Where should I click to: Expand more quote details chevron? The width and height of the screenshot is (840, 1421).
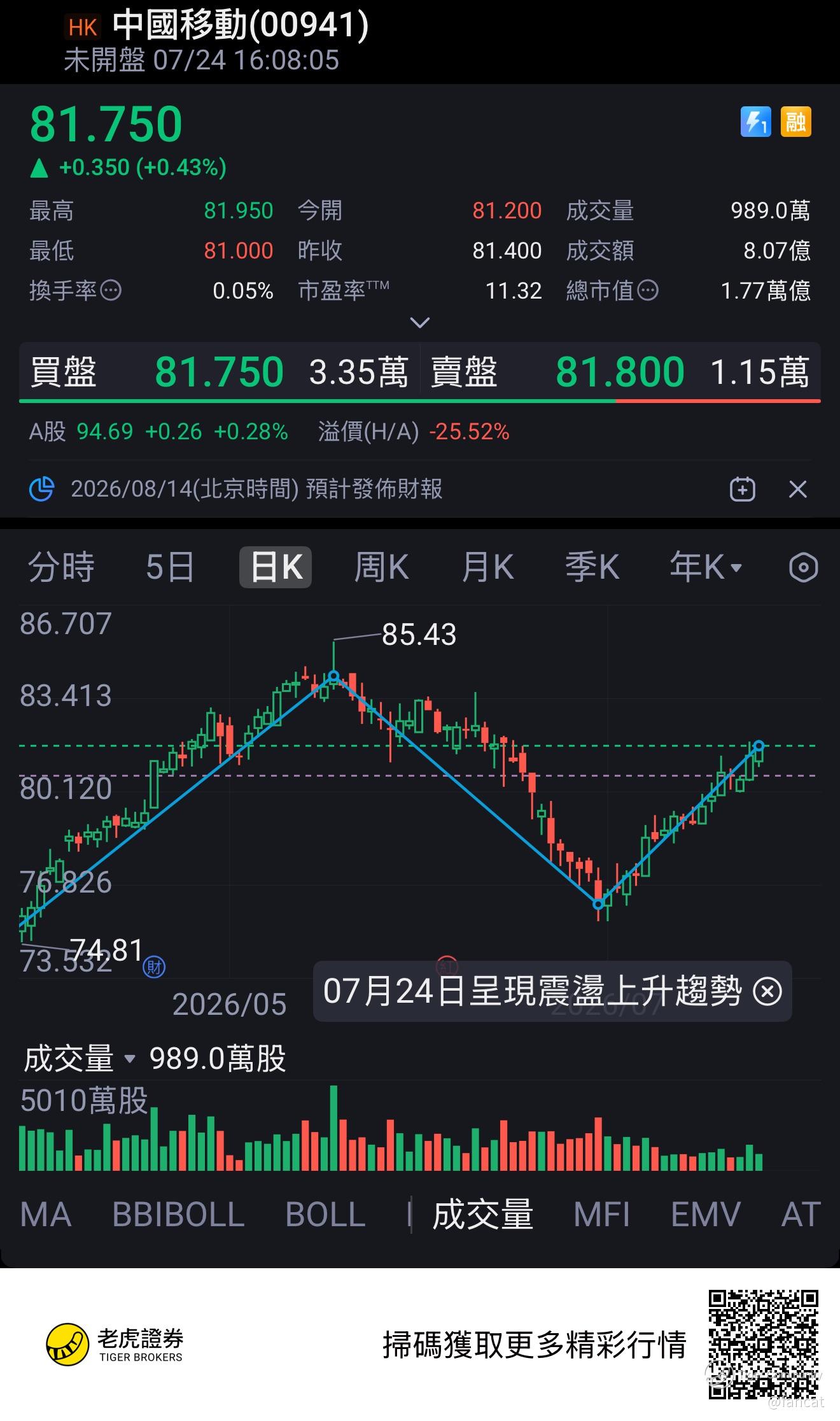pos(420,323)
